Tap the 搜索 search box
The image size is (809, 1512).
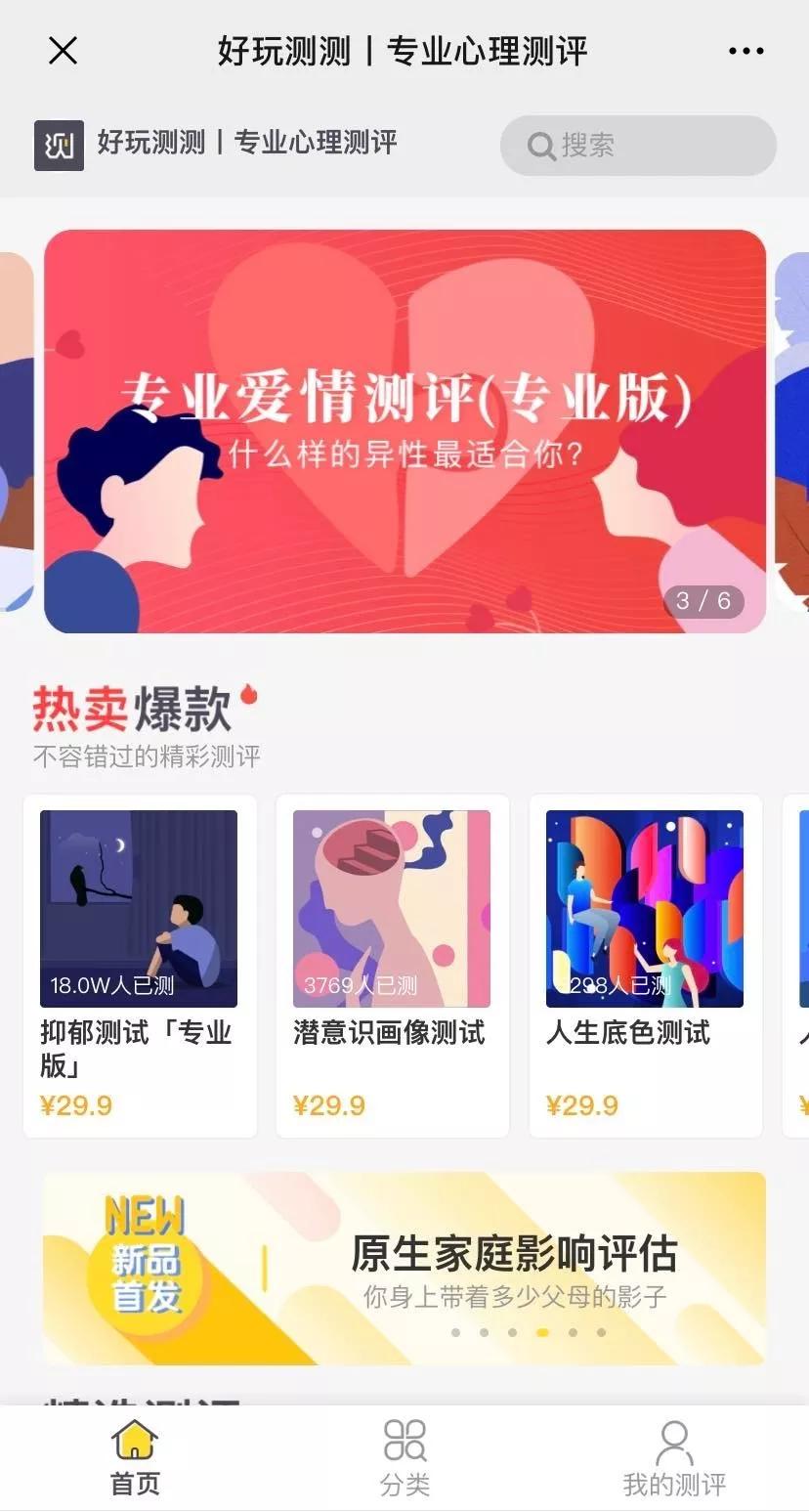(638, 146)
